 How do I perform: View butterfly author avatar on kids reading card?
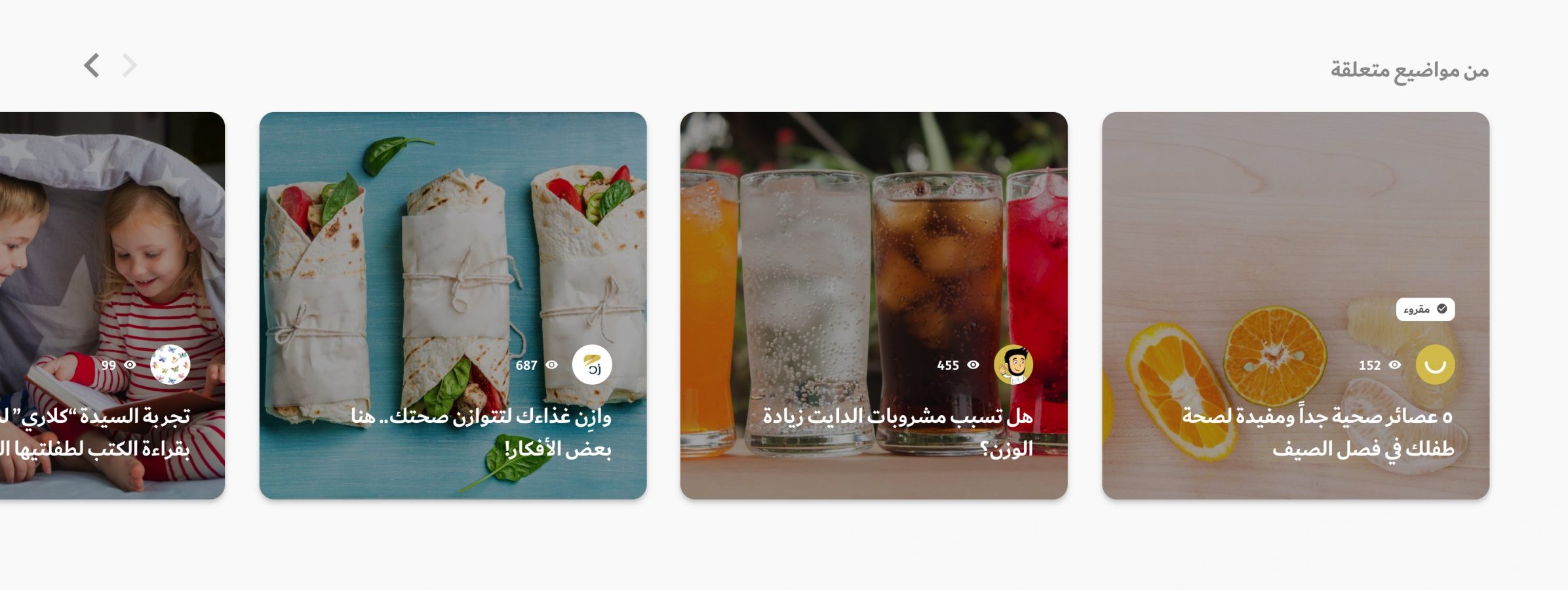(170, 364)
